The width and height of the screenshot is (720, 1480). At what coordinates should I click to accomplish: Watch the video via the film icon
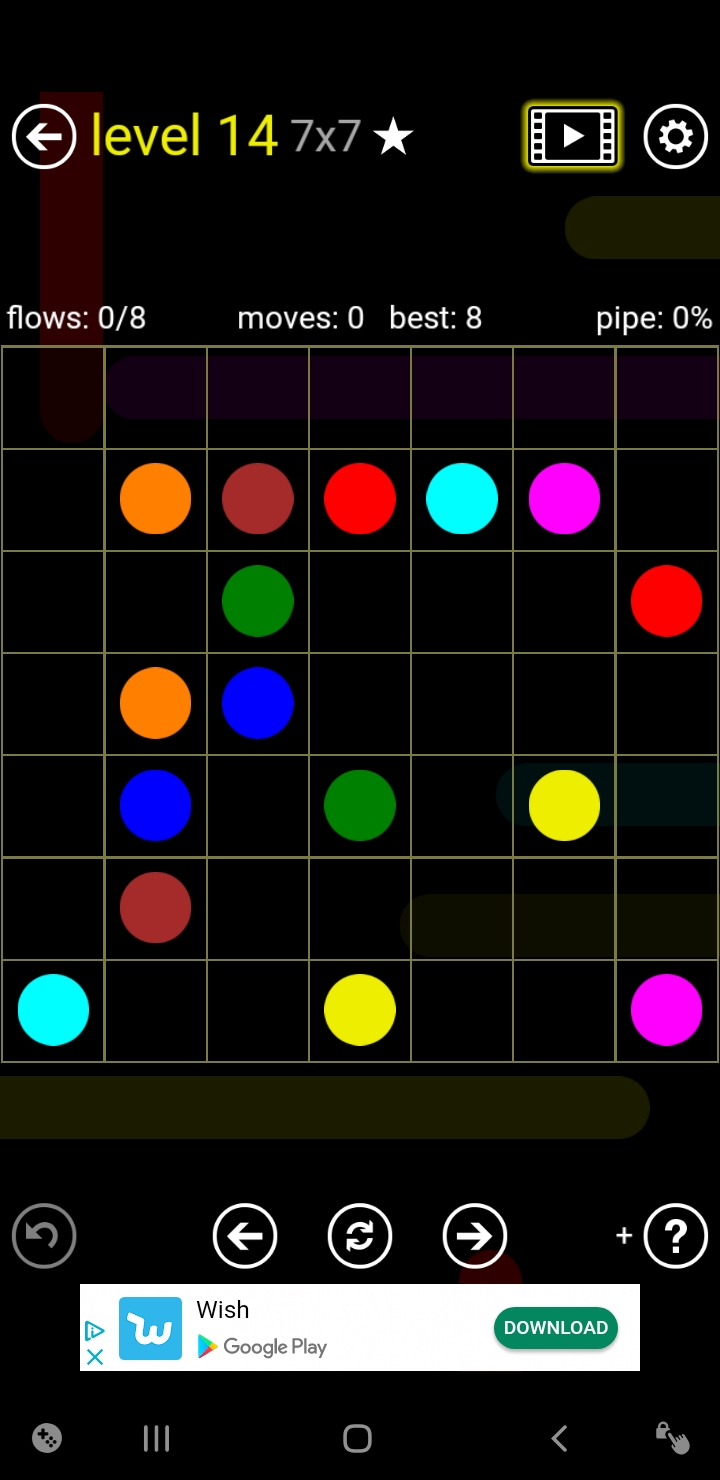click(573, 136)
